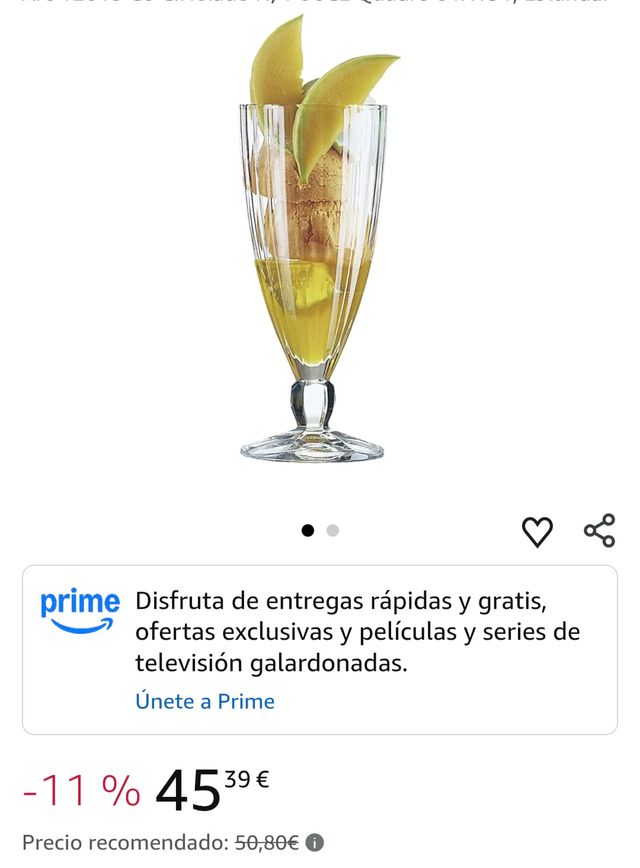640x868 pixels.
Task: Open the Únete a Prime link
Action: coord(204,701)
